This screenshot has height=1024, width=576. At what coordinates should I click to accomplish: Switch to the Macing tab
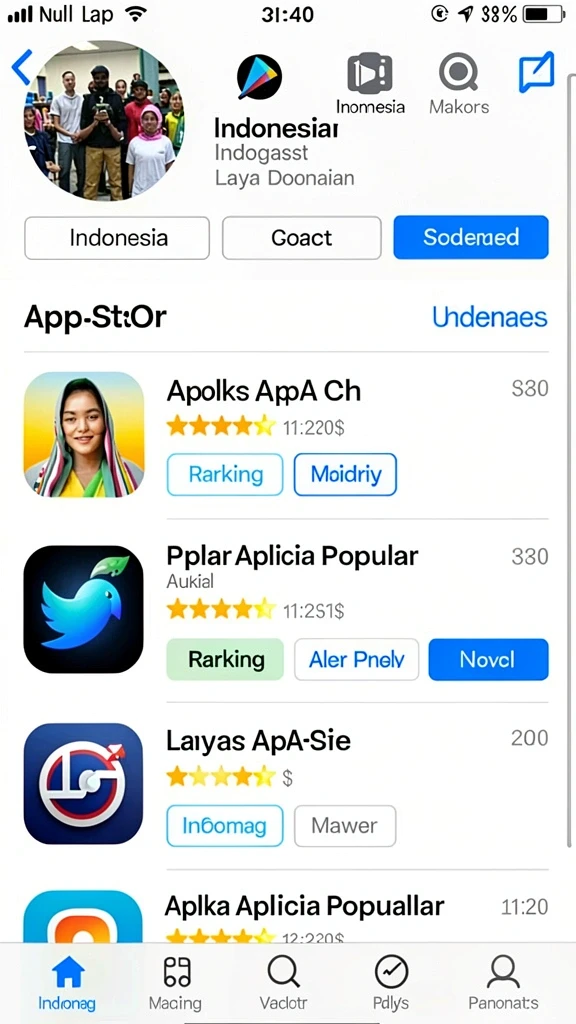coord(175,983)
